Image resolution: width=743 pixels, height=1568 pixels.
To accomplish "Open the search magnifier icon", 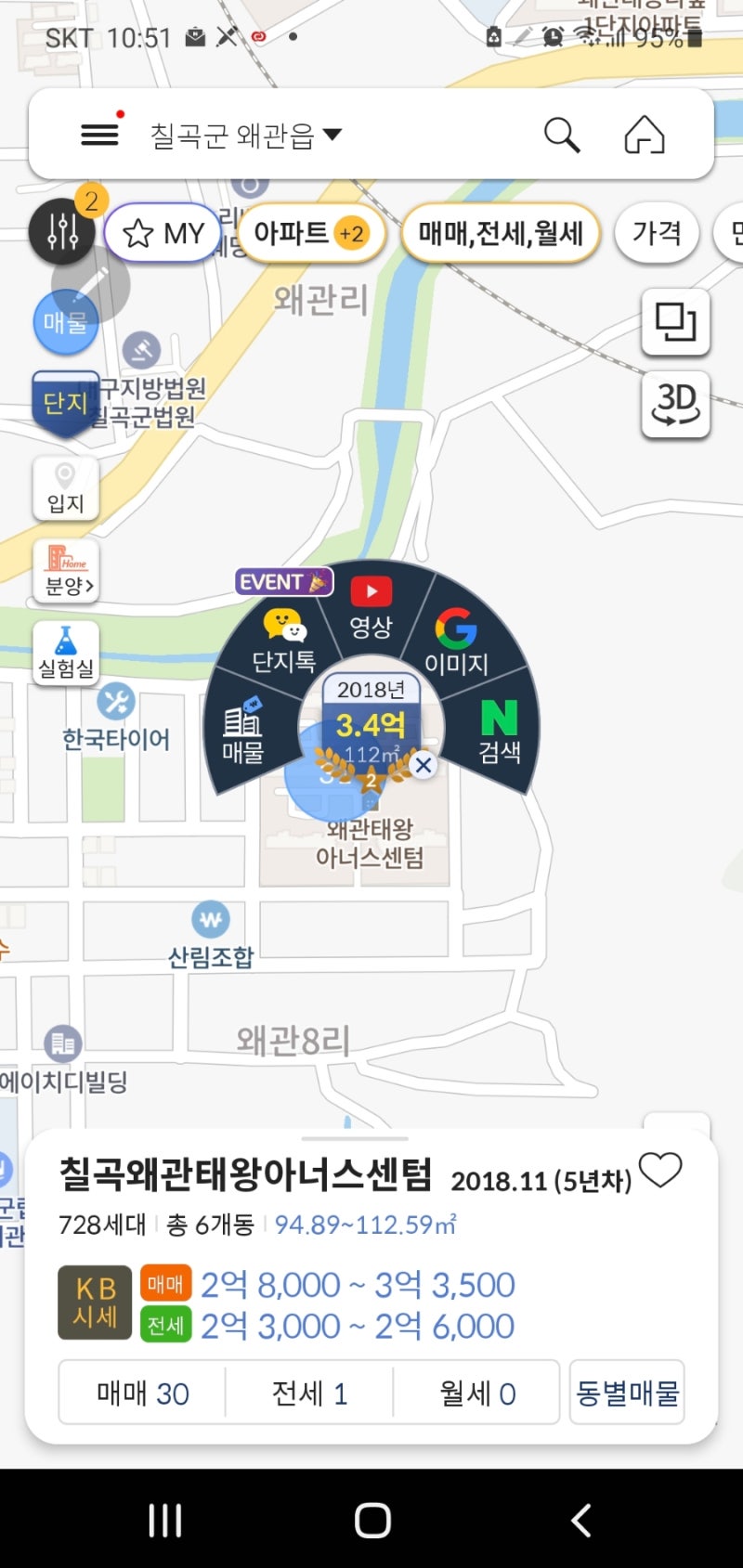I will pos(563,135).
